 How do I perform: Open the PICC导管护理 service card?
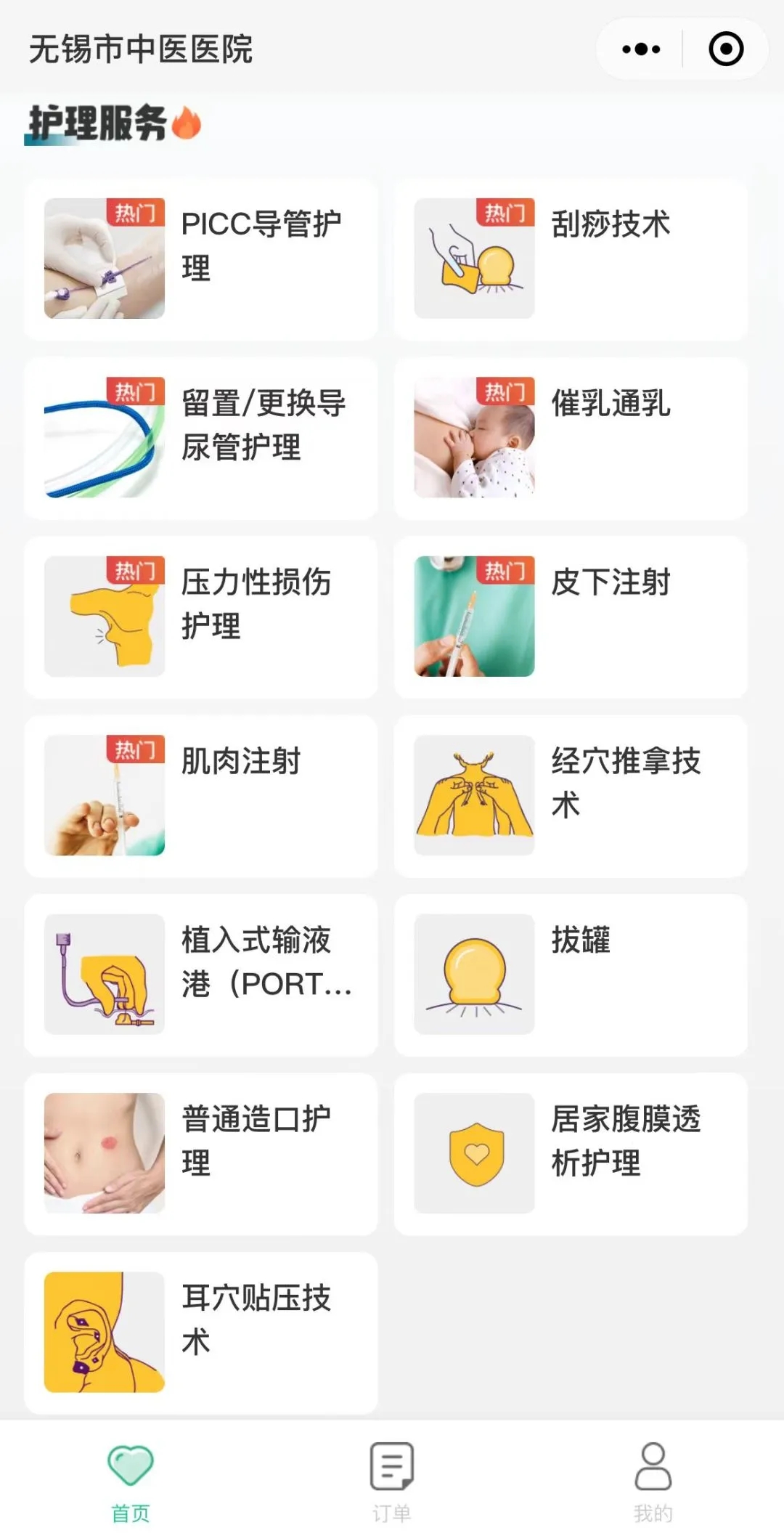click(201, 259)
